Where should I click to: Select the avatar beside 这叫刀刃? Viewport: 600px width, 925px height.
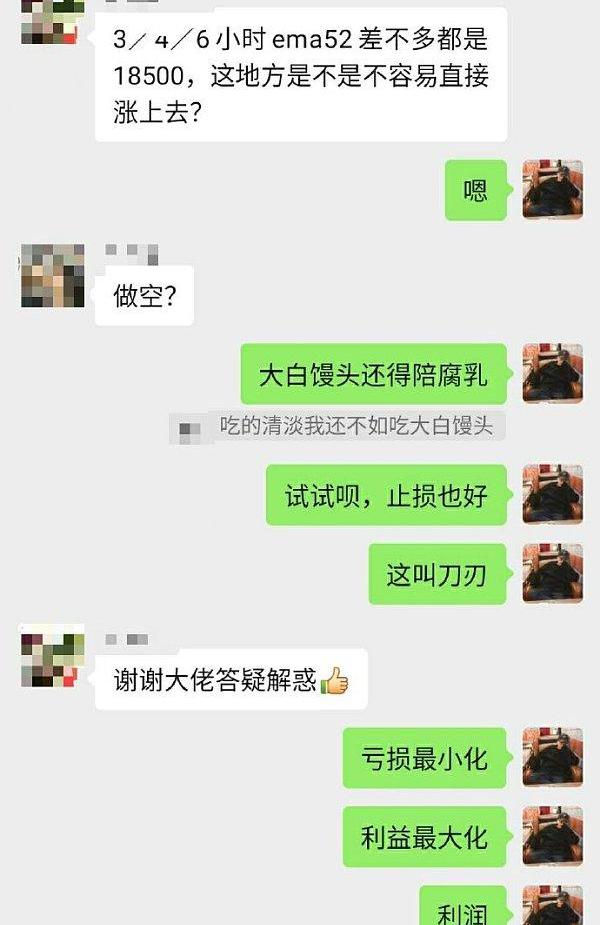(x=552, y=573)
